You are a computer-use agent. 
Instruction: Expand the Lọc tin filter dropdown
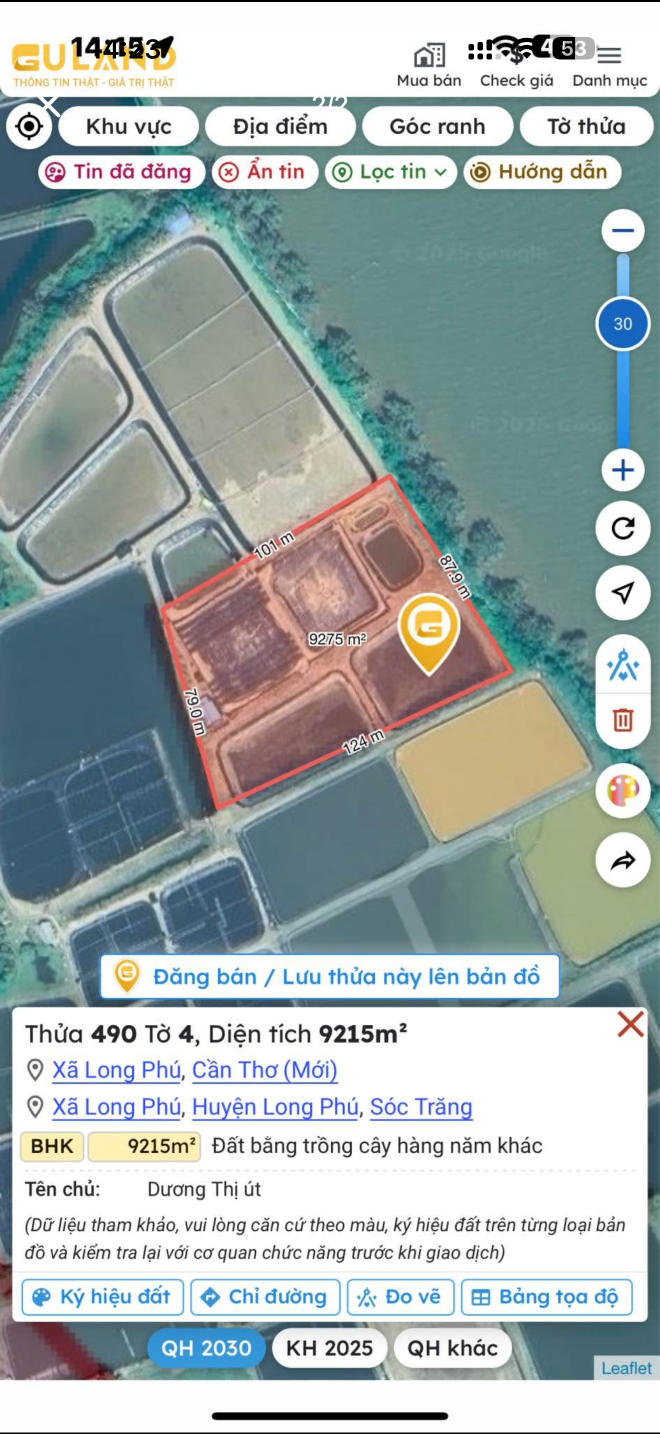point(391,172)
